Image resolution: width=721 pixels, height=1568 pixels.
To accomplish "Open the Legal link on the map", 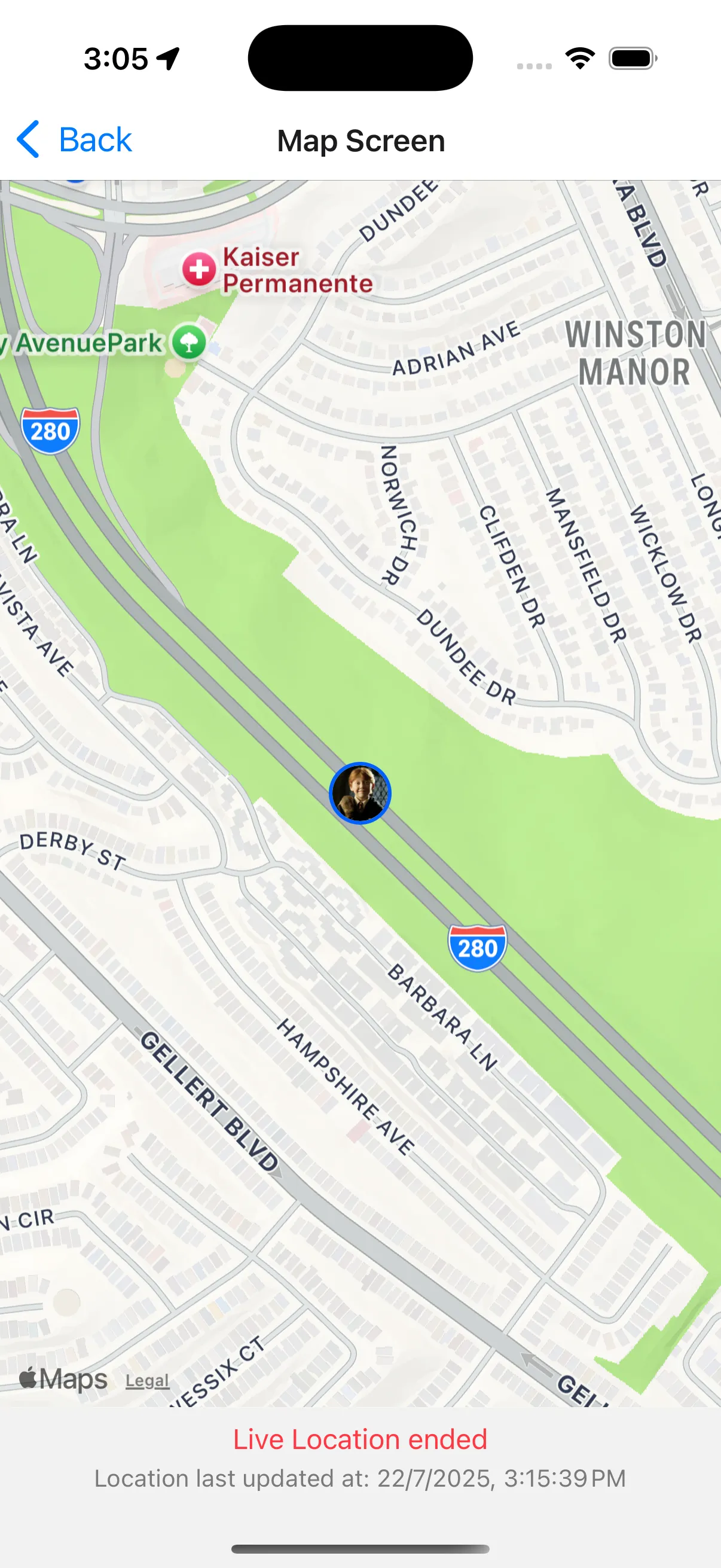I will click(147, 1380).
